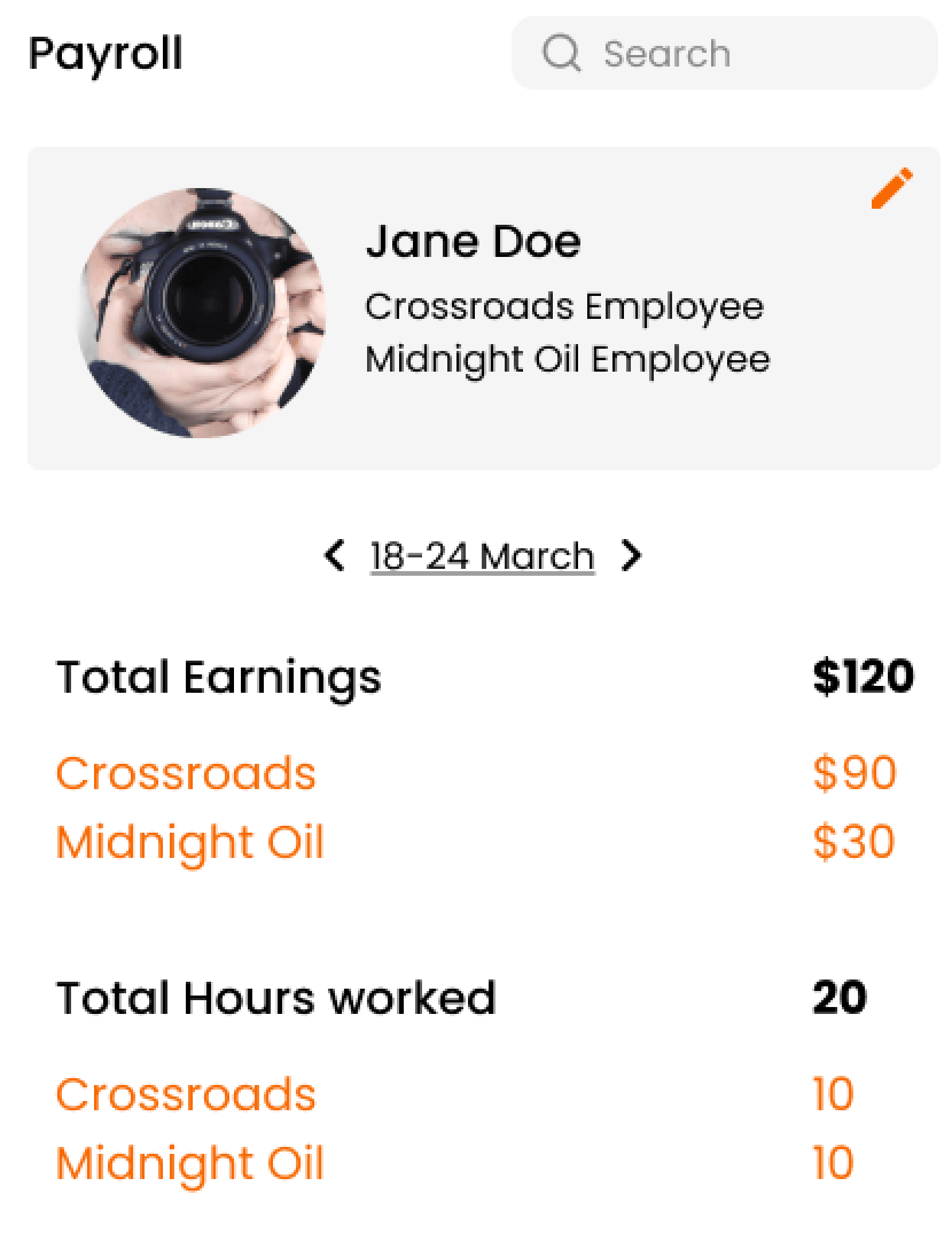Open the 18-24 March date picker

pos(482,556)
